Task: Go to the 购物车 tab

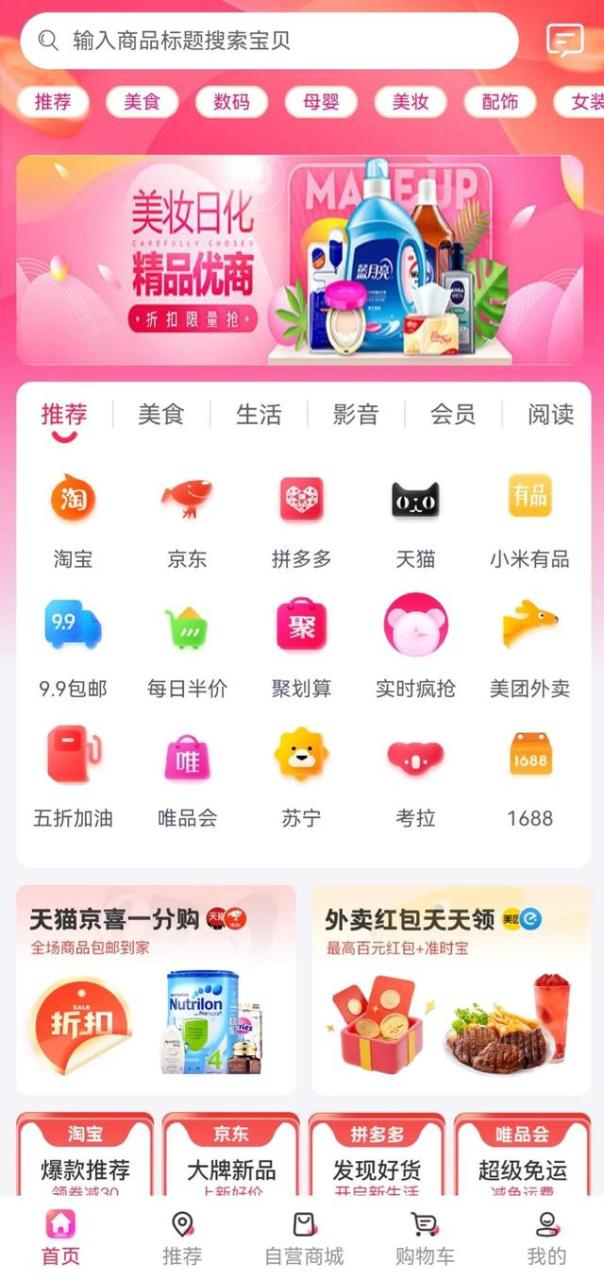Action: click(425, 1239)
